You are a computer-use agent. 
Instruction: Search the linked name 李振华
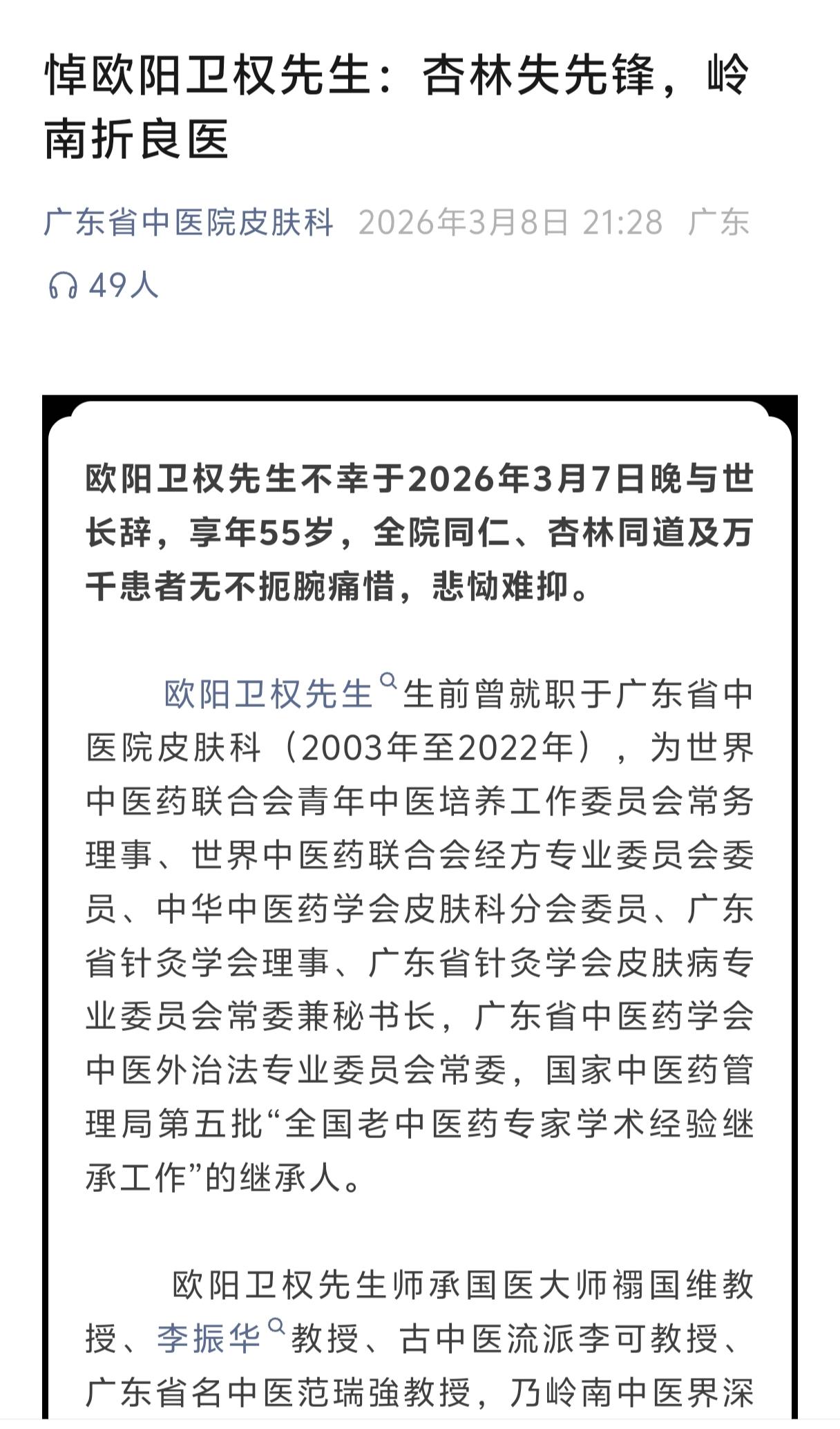pos(209,1338)
